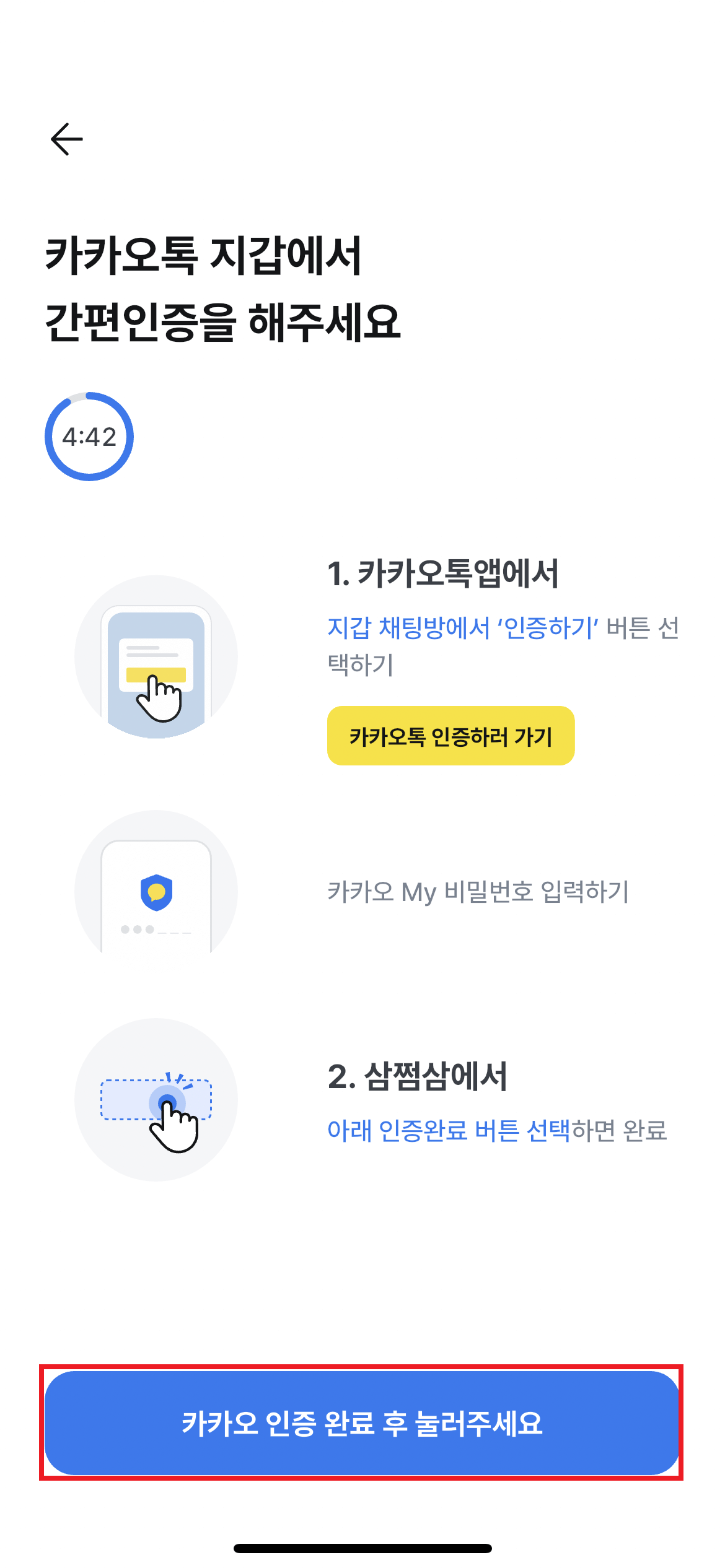Screen dimensions: 725x1568
Task: Tap the hand cursor icon in the first illustration
Action: (x=160, y=700)
